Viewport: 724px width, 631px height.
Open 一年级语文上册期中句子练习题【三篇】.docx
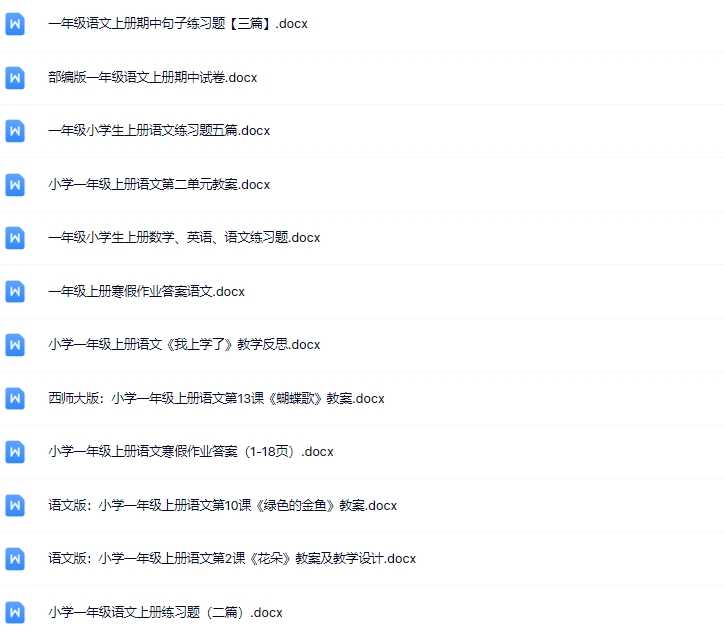pyautogui.click(x=177, y=23)
